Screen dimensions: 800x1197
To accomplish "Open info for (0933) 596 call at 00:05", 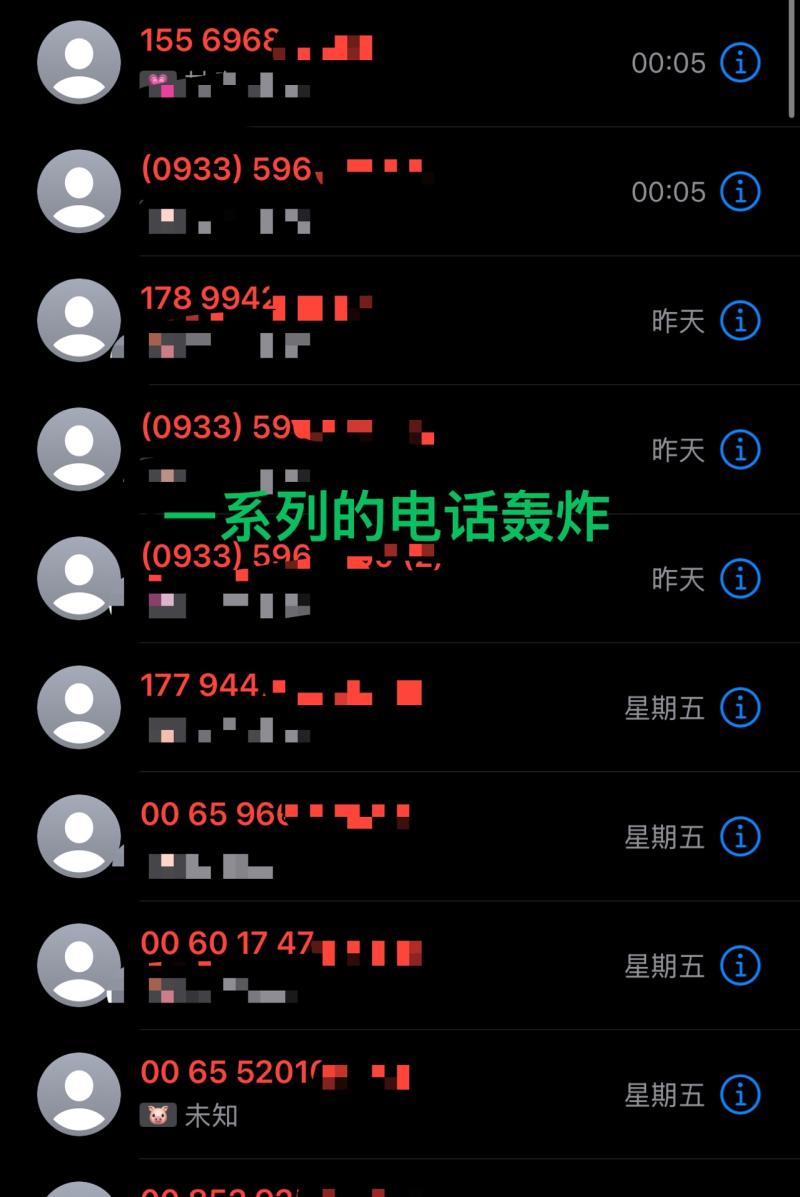I will pos(740,191).
